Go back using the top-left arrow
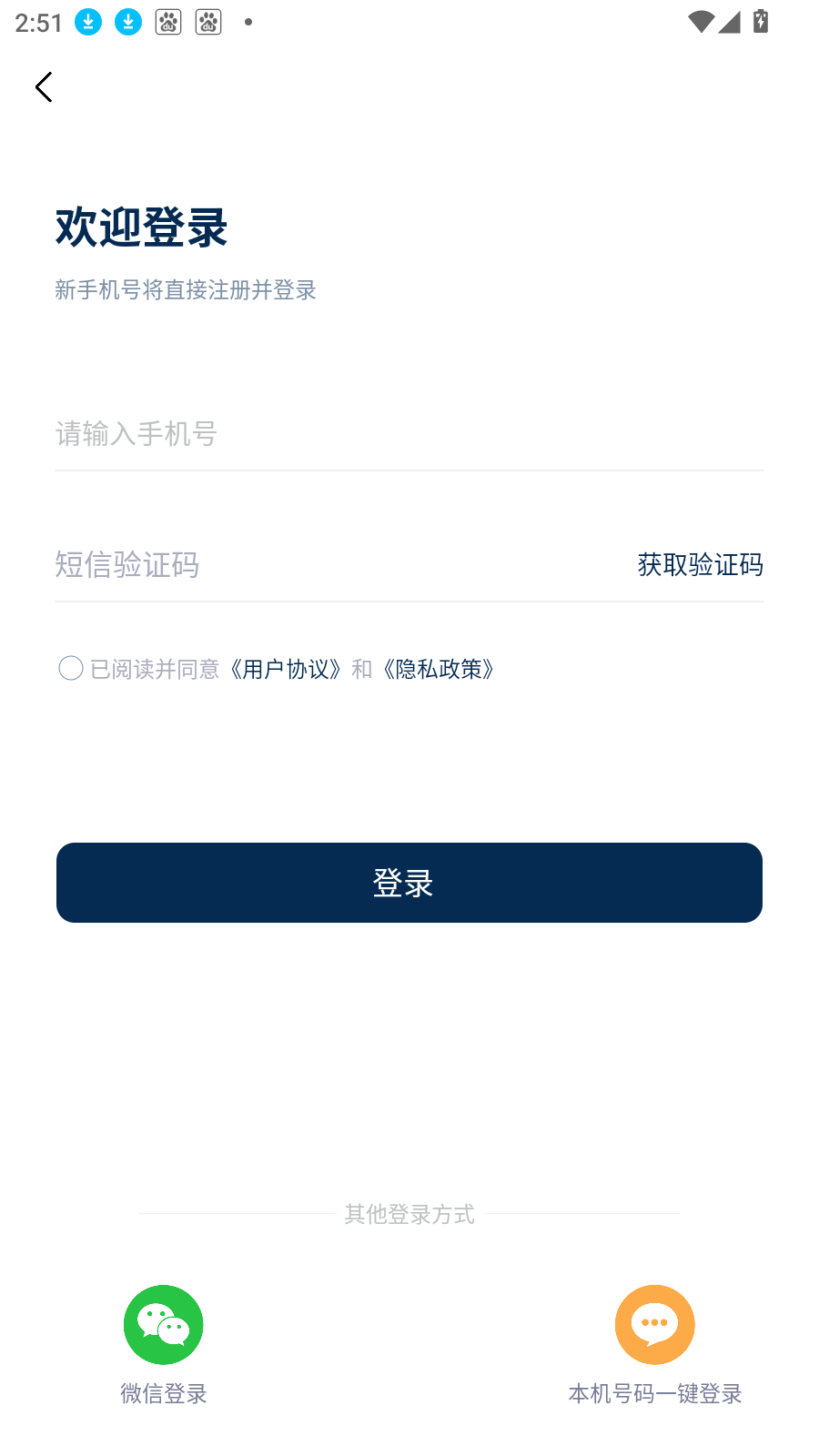 [x=44, y=87]
